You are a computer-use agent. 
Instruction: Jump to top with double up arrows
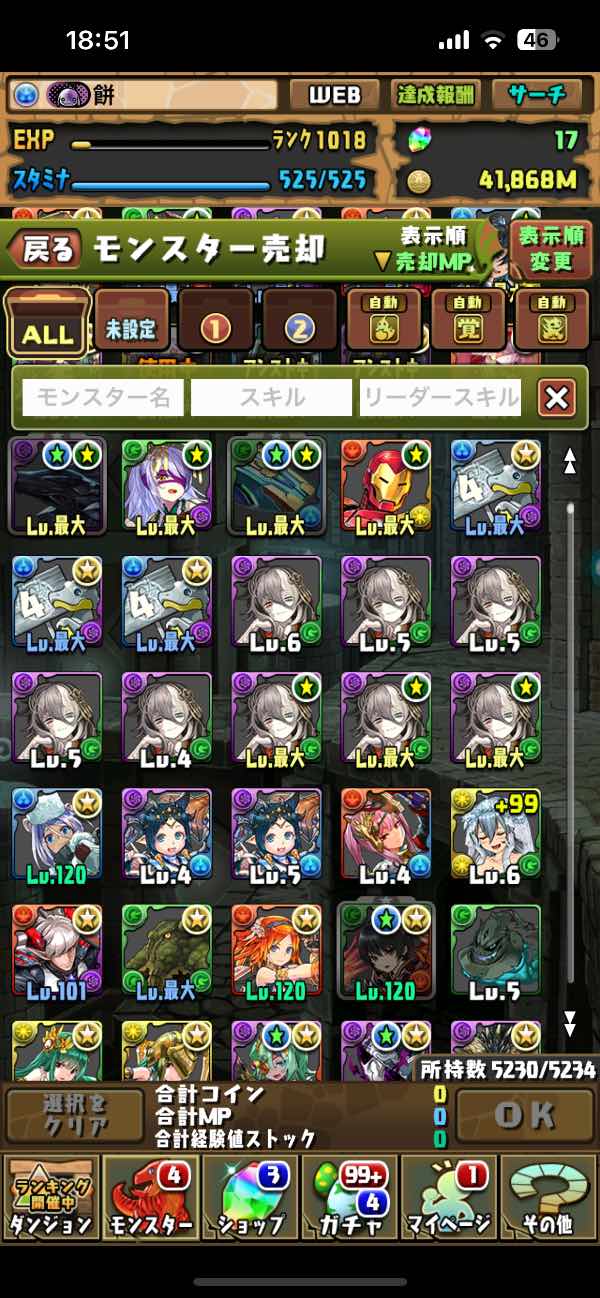pos(570,461)
